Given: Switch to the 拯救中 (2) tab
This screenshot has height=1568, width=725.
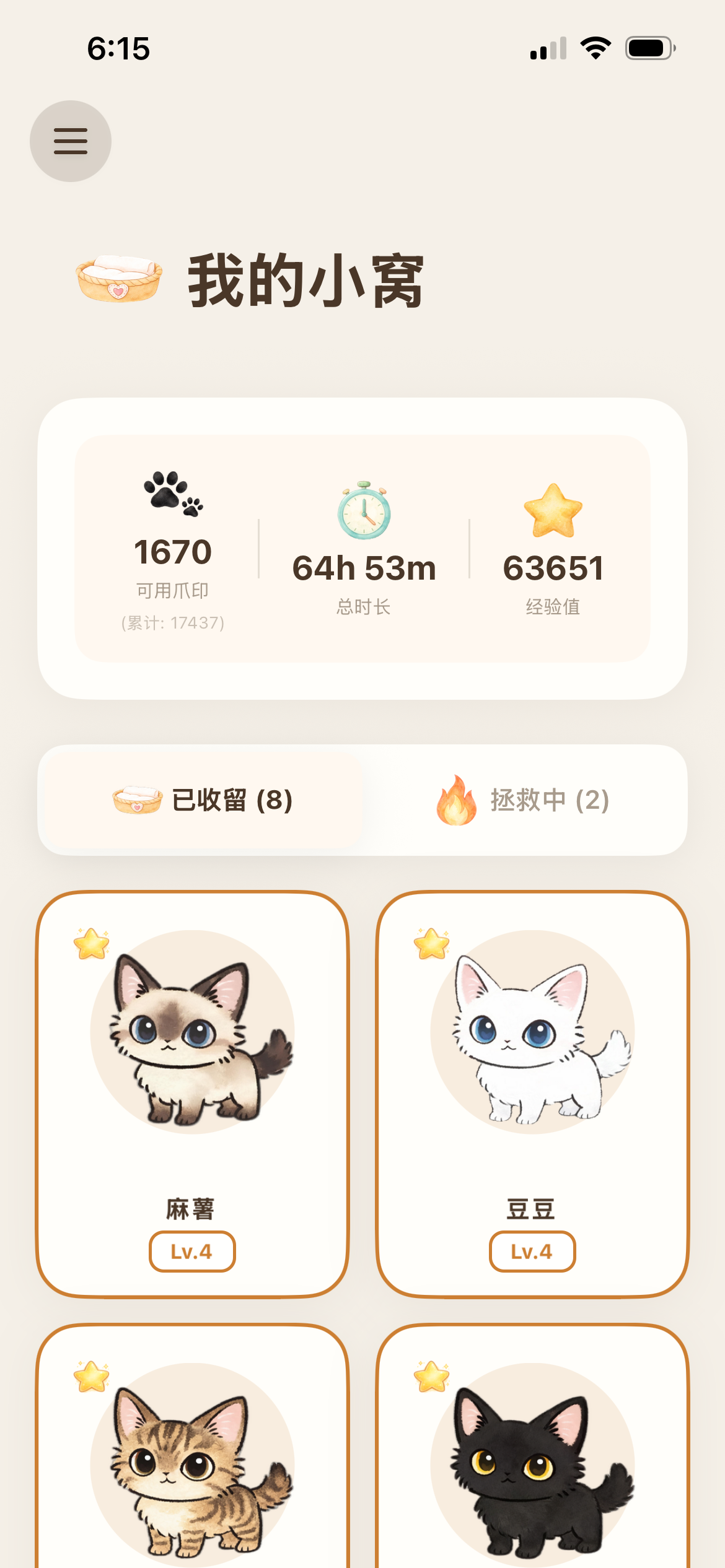Looking at the screenshot, I should click(524, 800).
